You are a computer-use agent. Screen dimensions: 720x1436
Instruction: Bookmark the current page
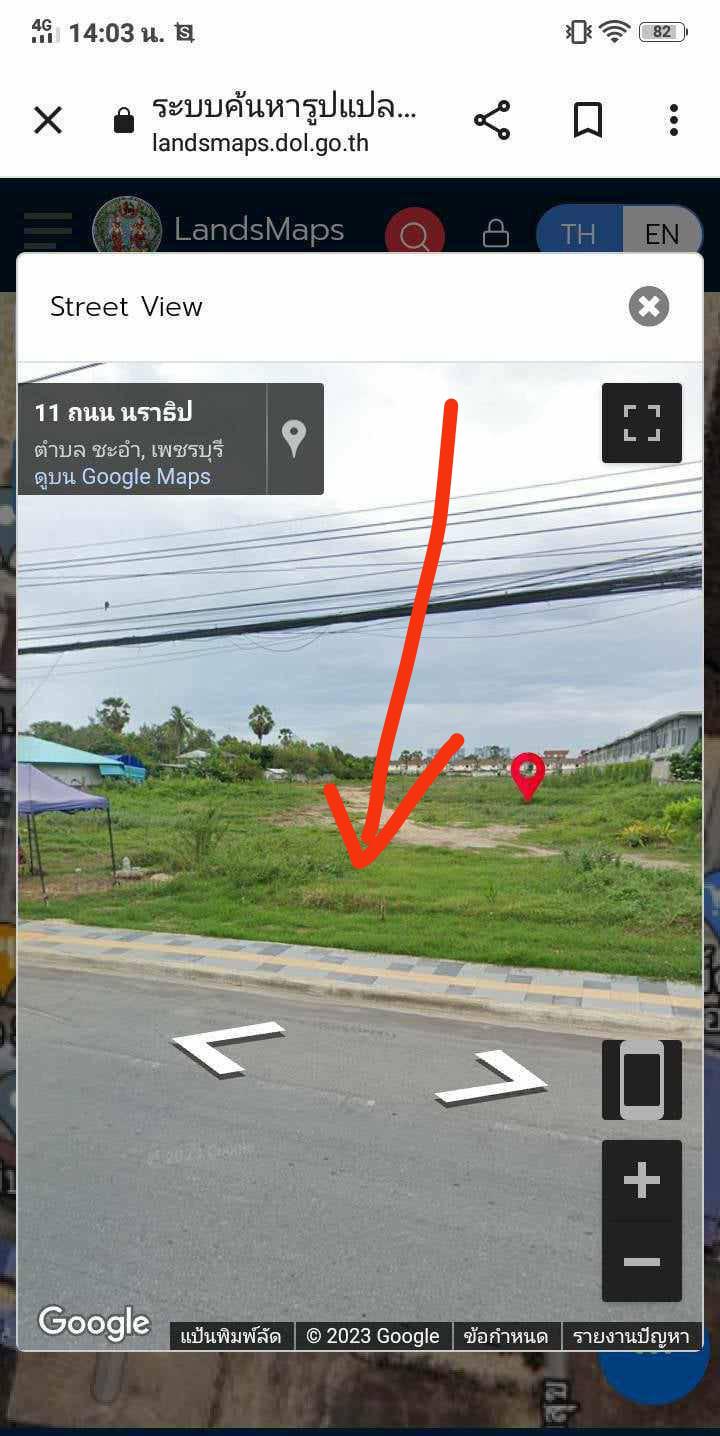click(x=588, y=121)
